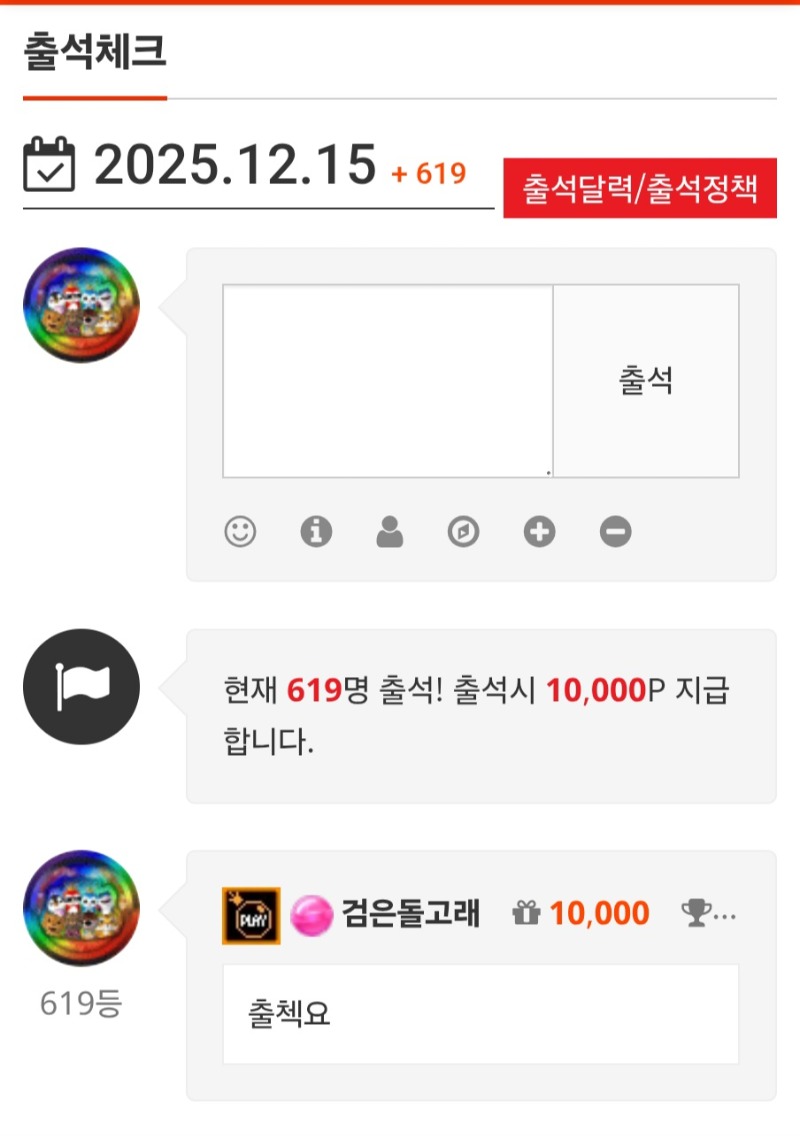
Task: Select the person mention icon
Action: click(x=391, y=532)
